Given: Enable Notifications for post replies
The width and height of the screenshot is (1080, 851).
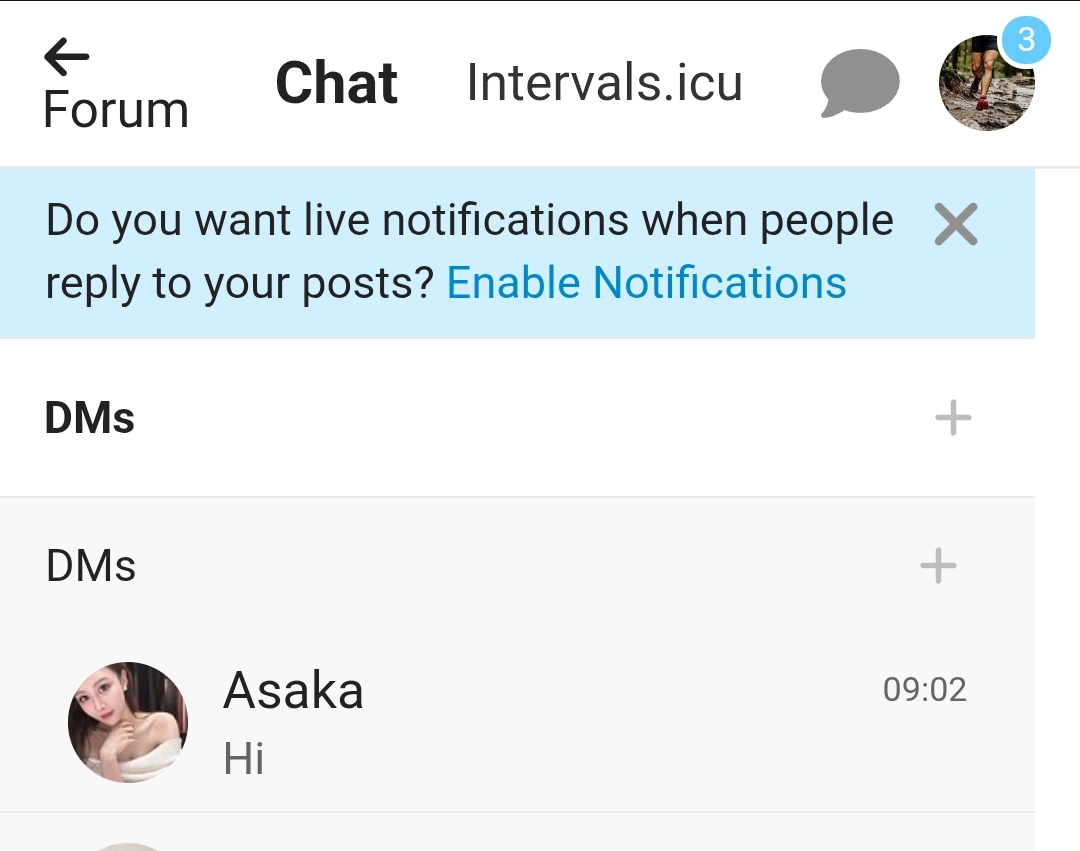Looking at the screenshot, I should [x=646, y=283].
